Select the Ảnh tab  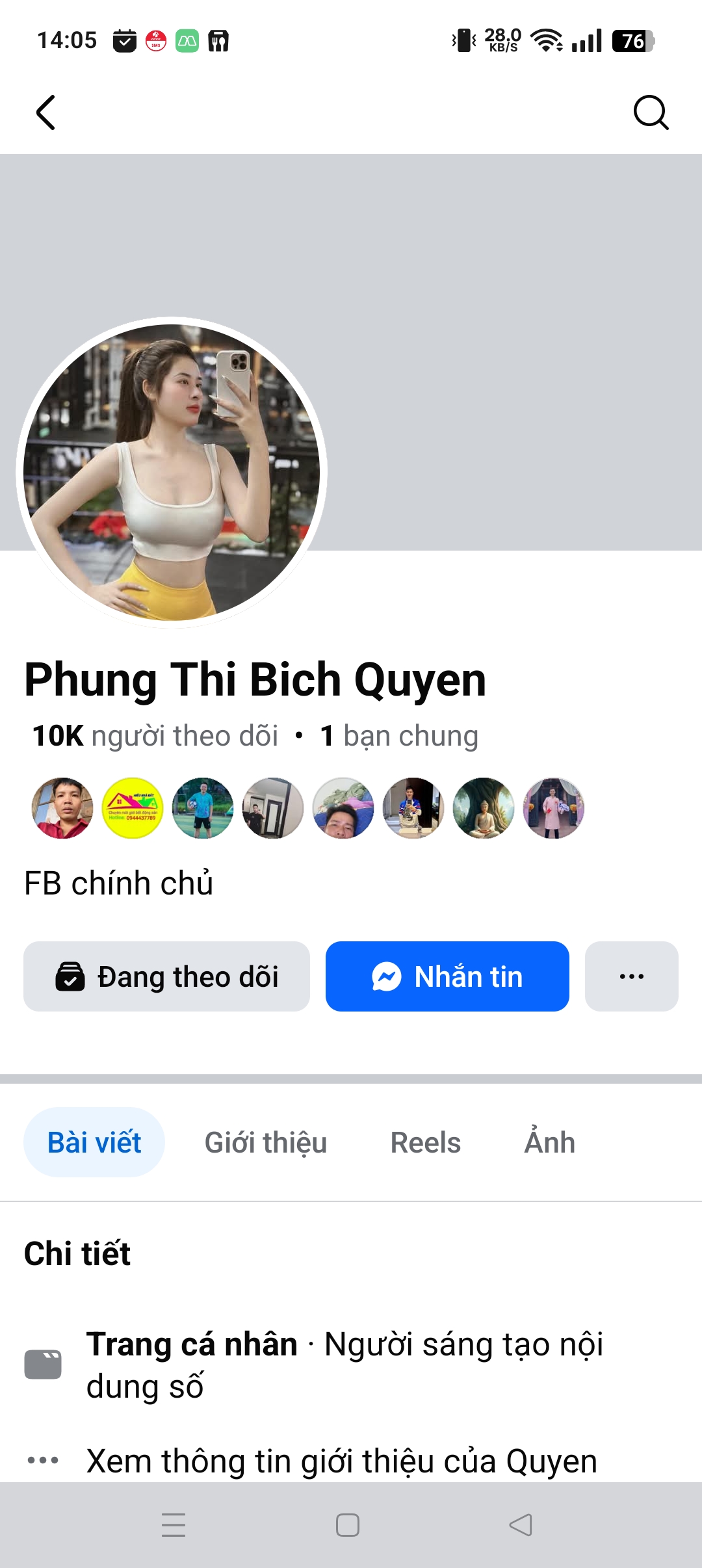[549, 1142]
